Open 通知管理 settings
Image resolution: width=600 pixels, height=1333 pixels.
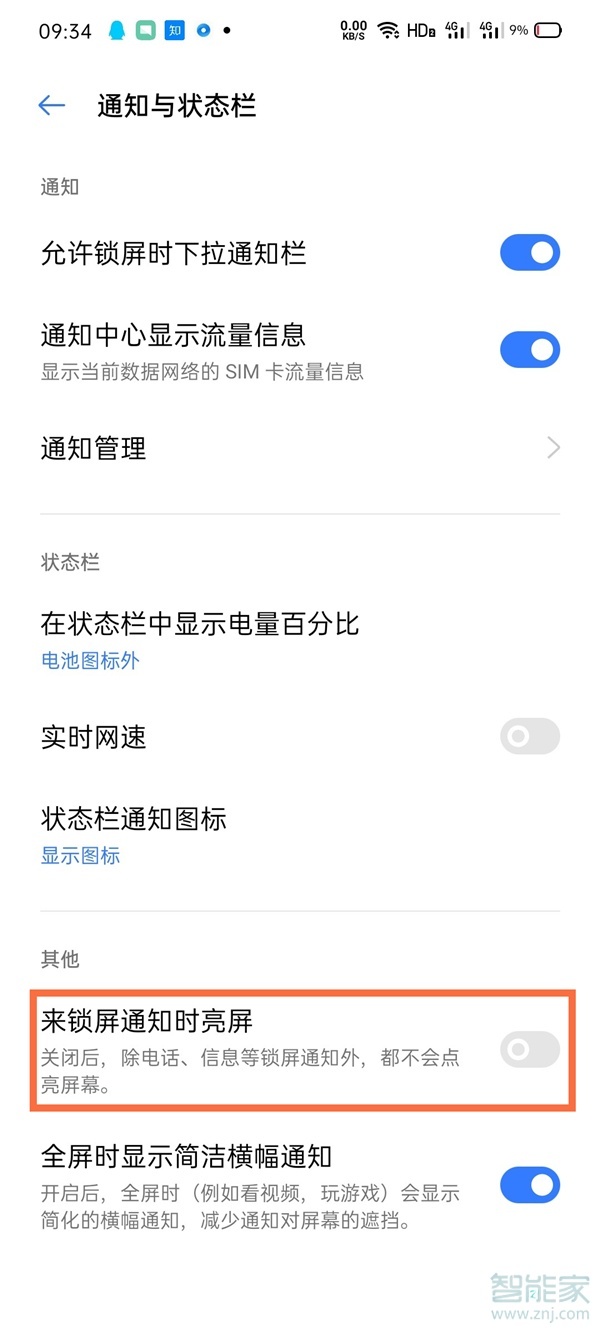[x=300, y=448]
